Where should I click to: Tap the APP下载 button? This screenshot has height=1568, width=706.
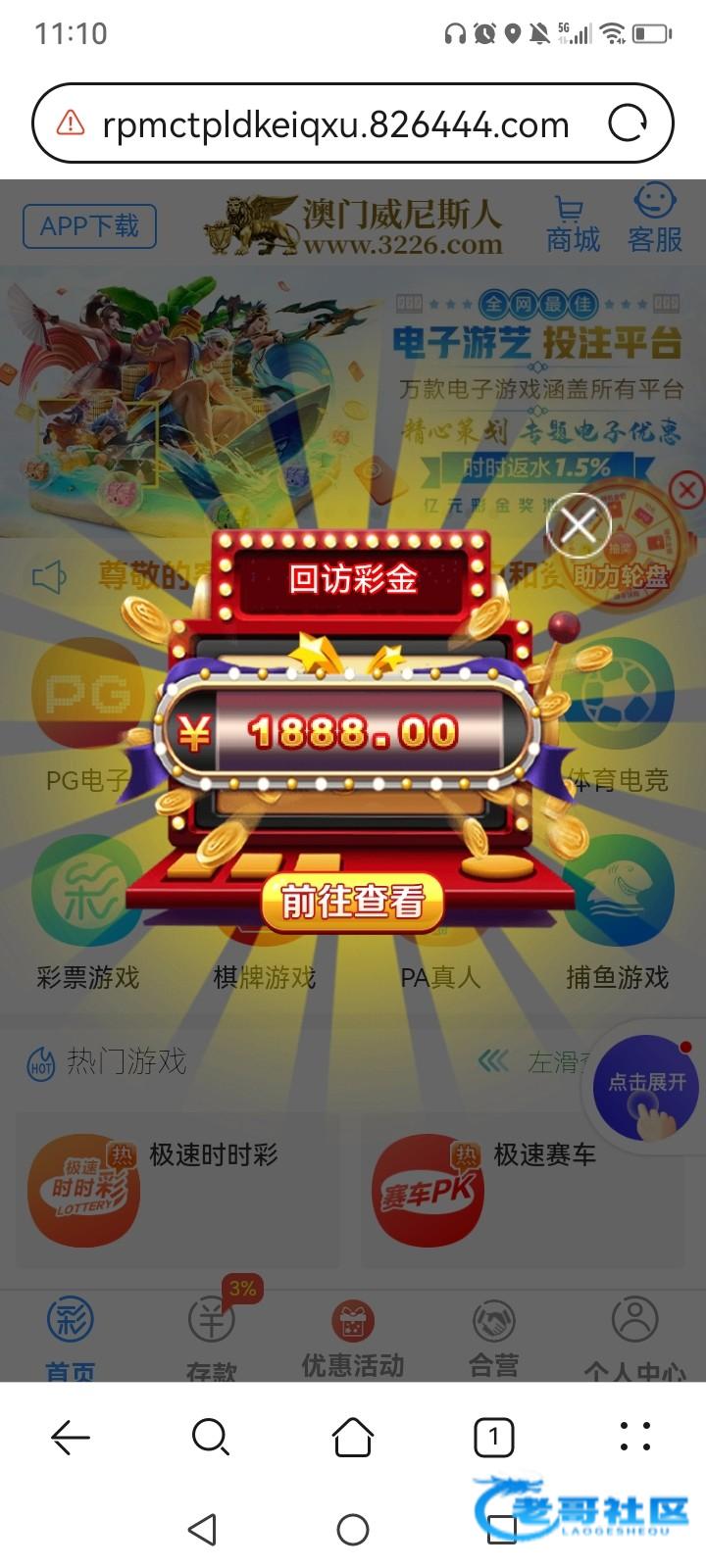[x=89, y=226]
